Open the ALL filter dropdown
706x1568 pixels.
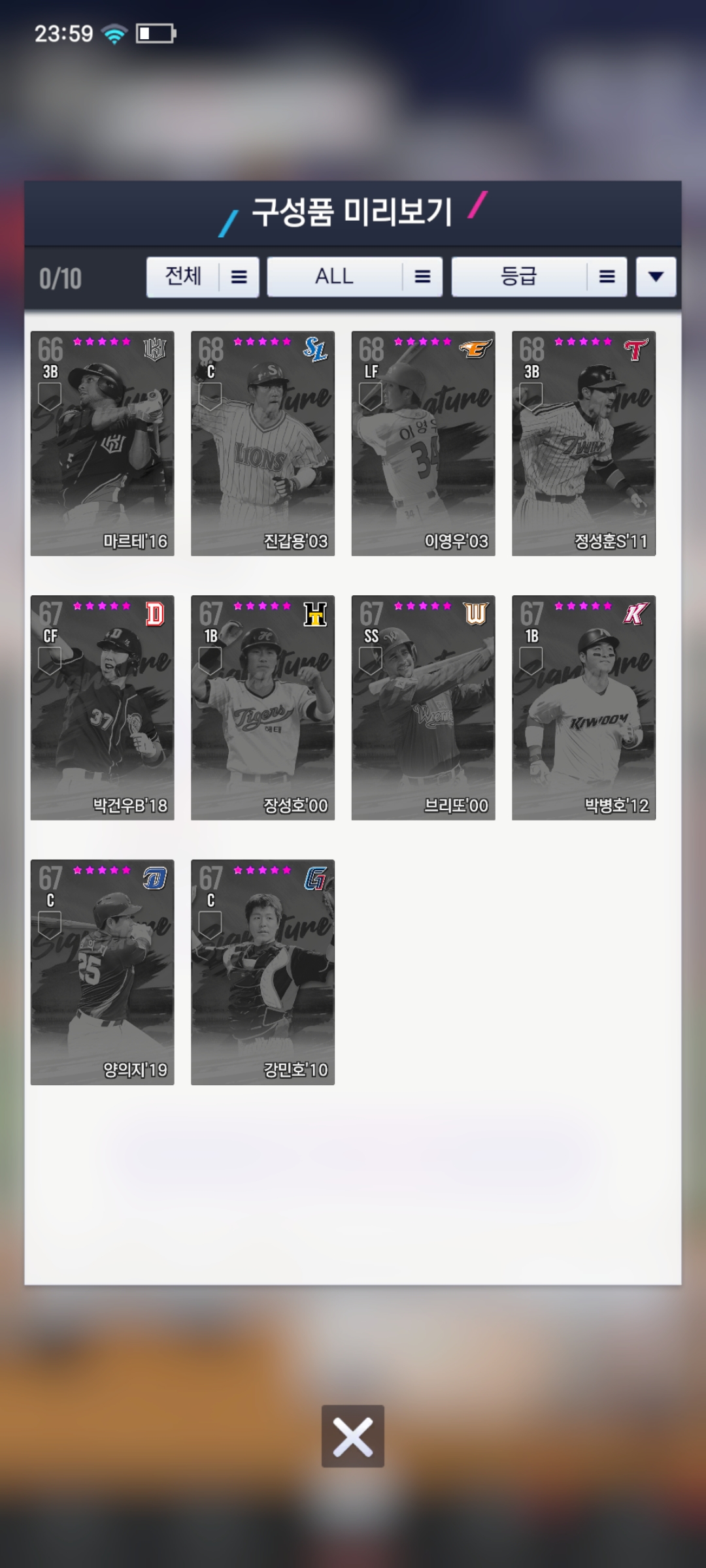354,277
